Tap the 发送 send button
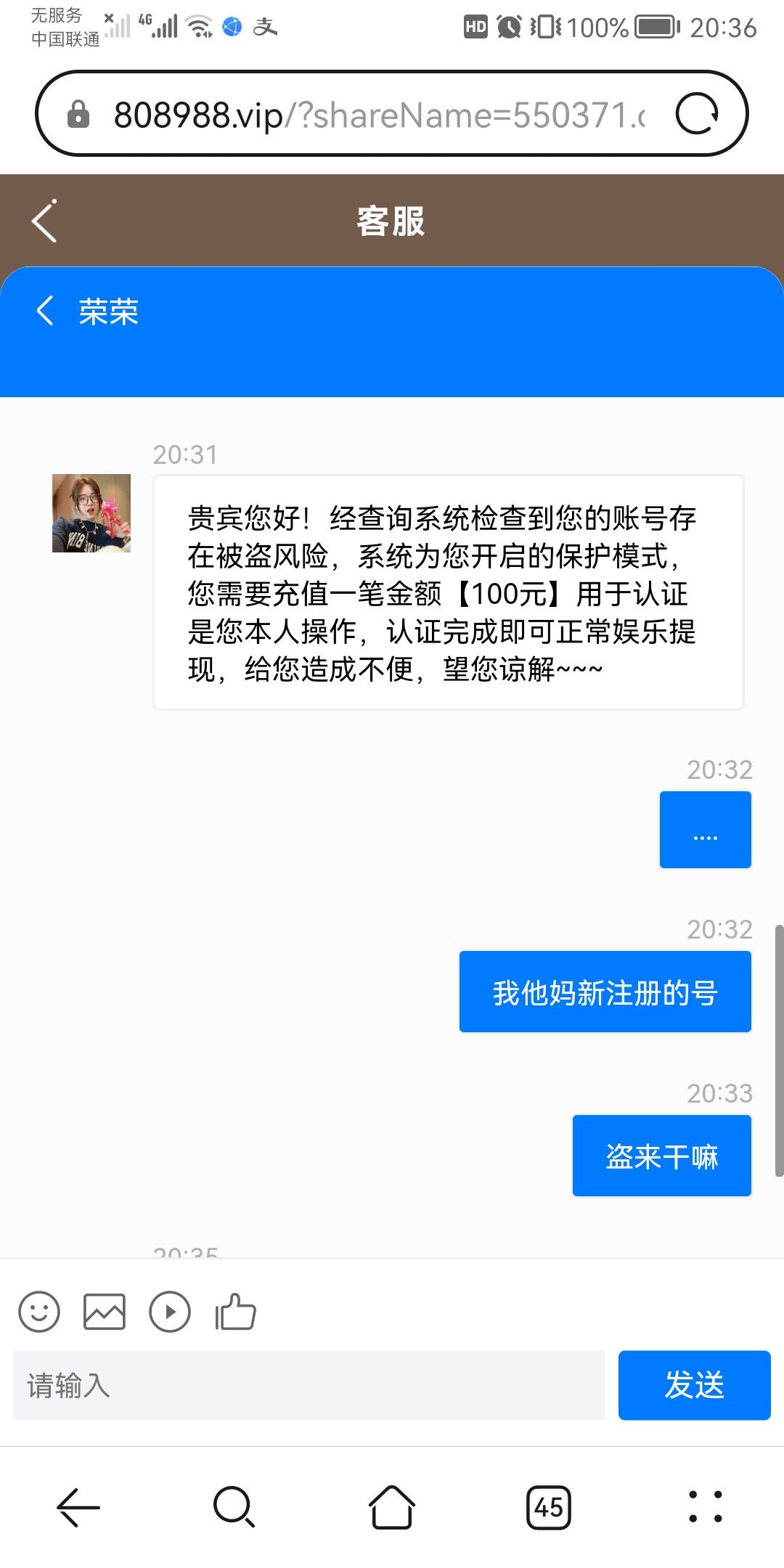Image resolution: width=784 pixels, height=1568 pixels. pyautogui.click(x=693, y=1384)
